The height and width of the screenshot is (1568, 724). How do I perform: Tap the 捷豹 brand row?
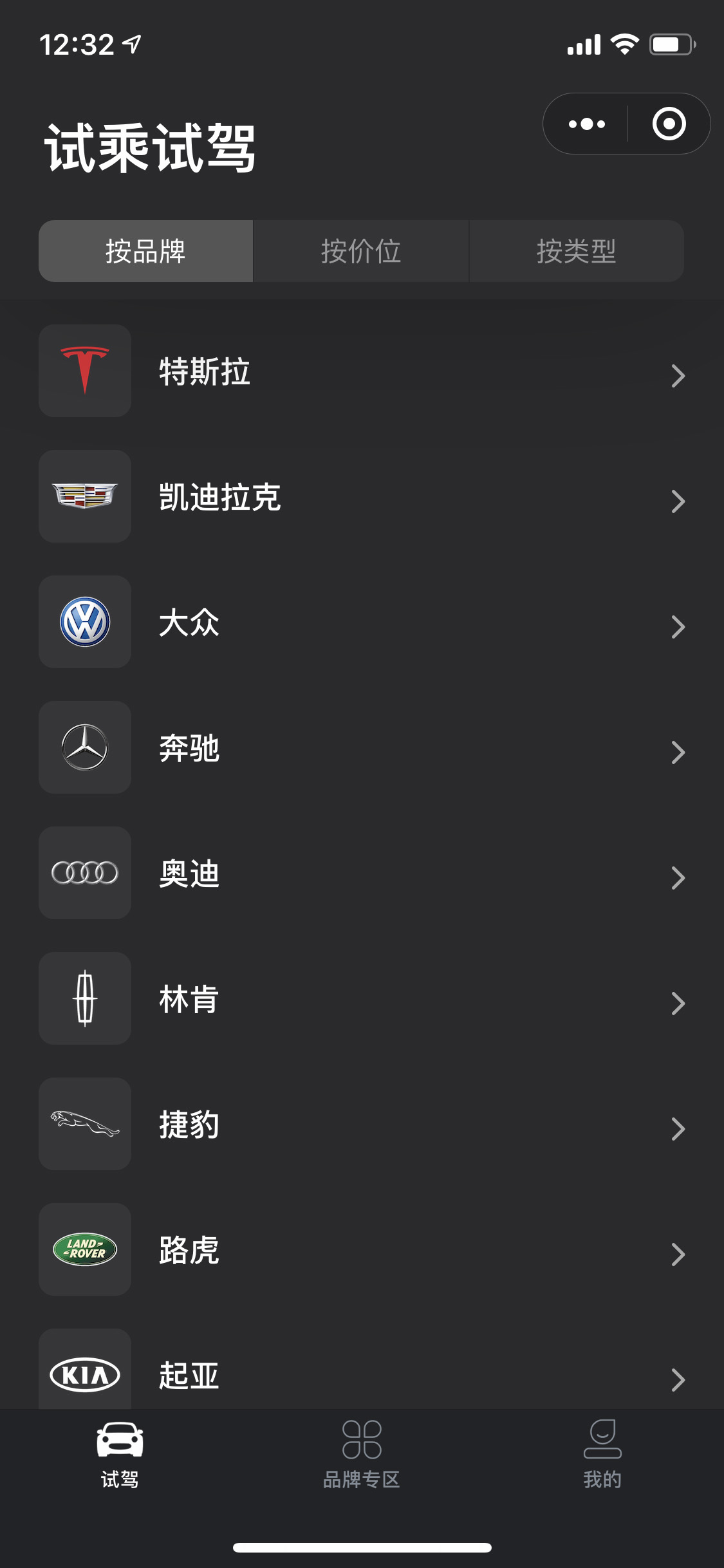point(362,1124)
